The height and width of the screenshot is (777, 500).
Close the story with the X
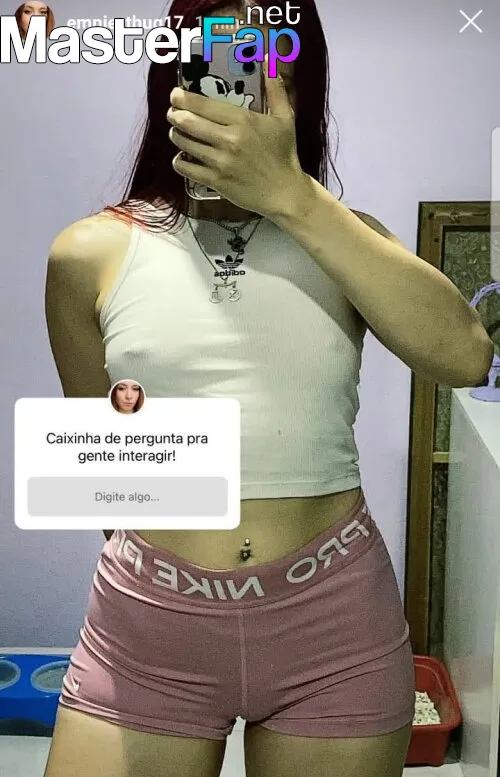click(470, 22)
